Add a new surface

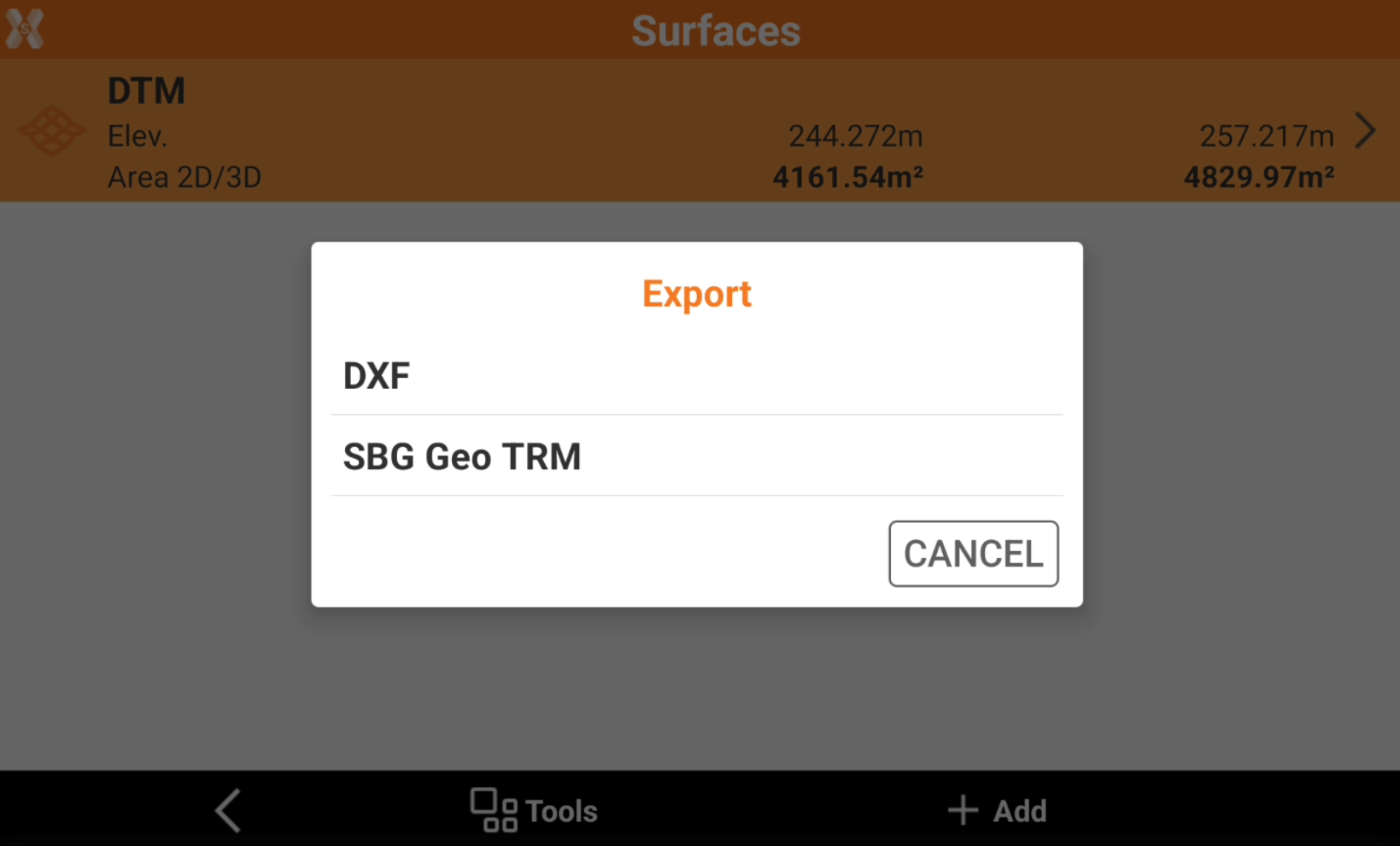click(x=998, y=809)
